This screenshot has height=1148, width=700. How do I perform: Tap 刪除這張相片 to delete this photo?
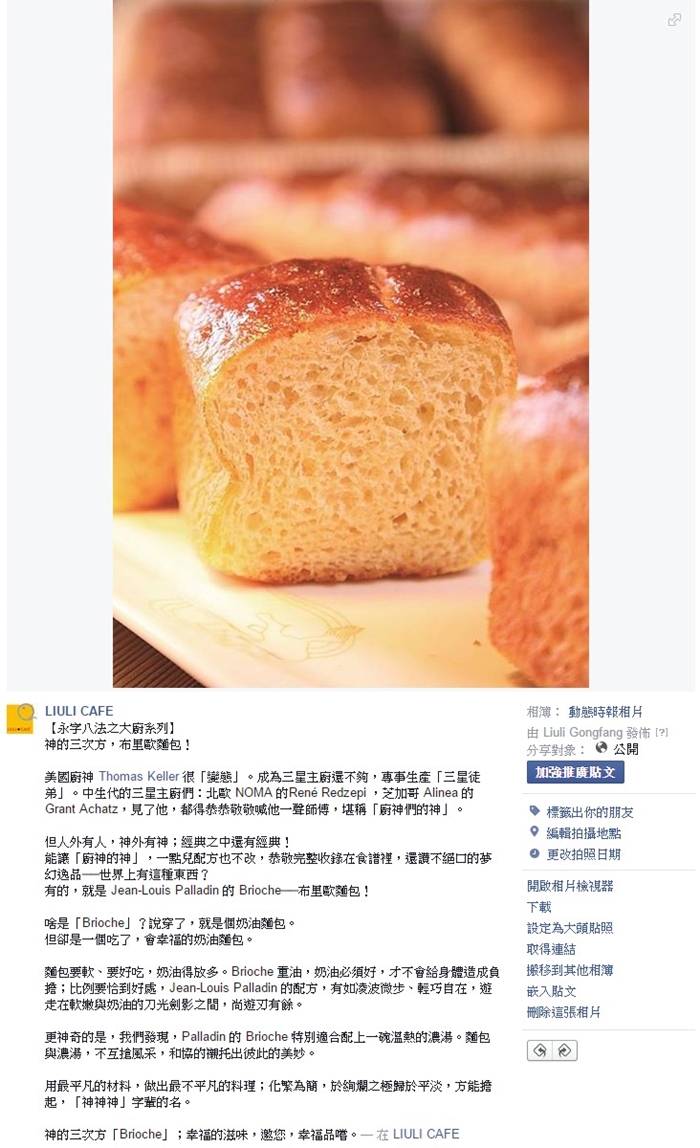point(563,1012)
